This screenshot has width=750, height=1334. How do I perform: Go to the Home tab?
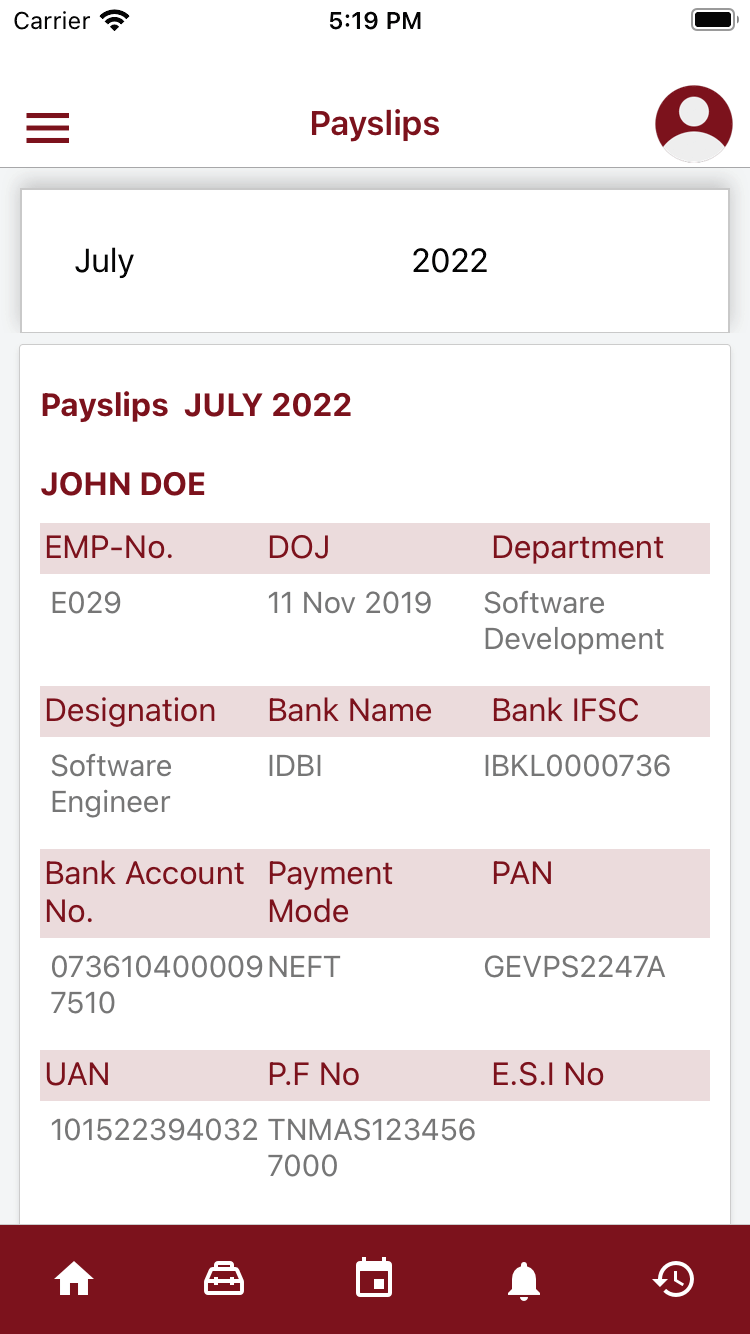[74, 1279]
